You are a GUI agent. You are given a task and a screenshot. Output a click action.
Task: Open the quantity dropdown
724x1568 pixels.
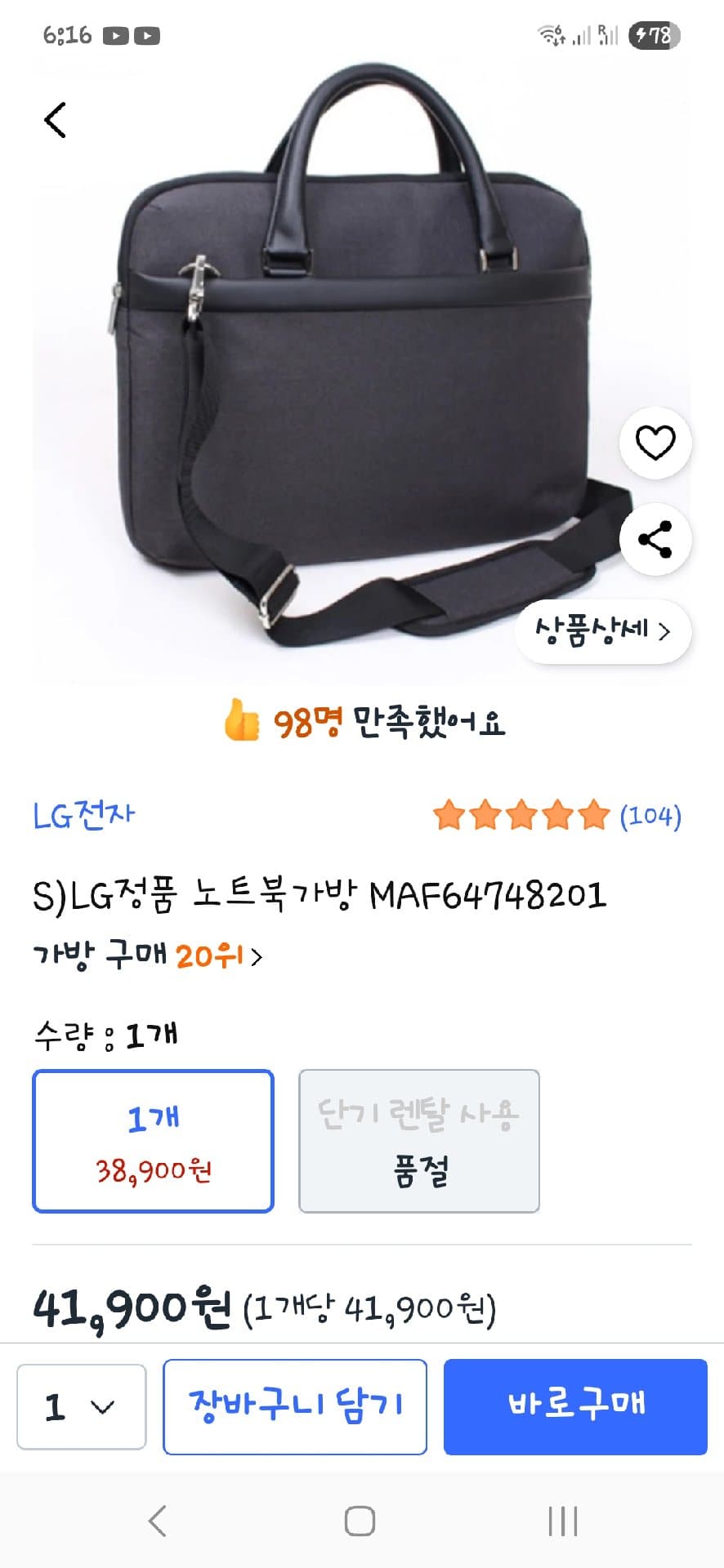coord(81,1406)
